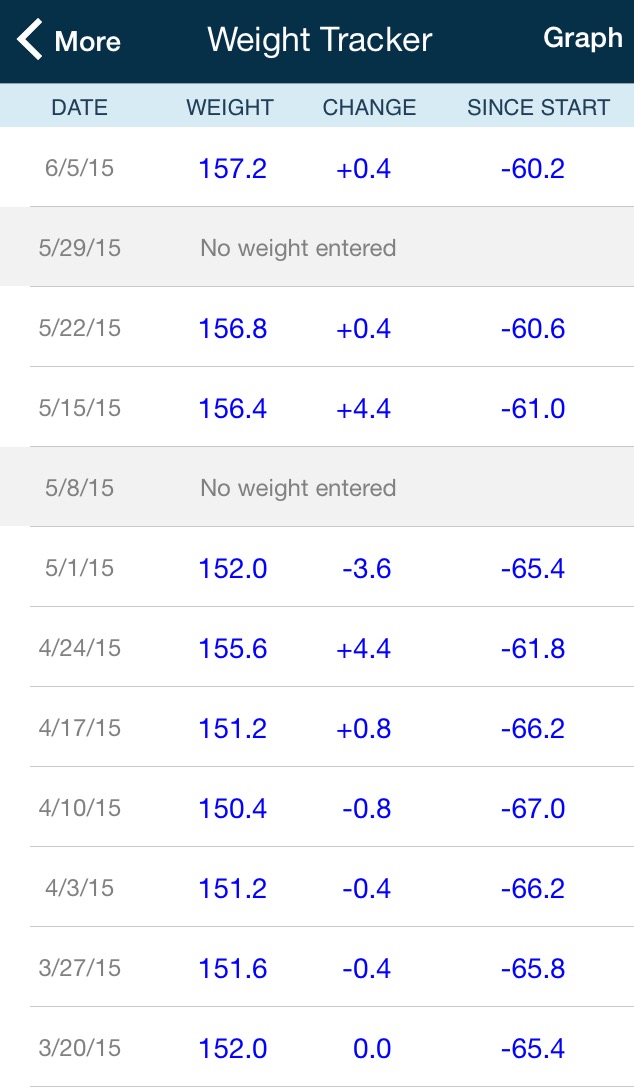The image size is (634, 1090).
Task: Open the 3/27/15 weight entry
Action: pyautogui.click(x=317, y=966)
